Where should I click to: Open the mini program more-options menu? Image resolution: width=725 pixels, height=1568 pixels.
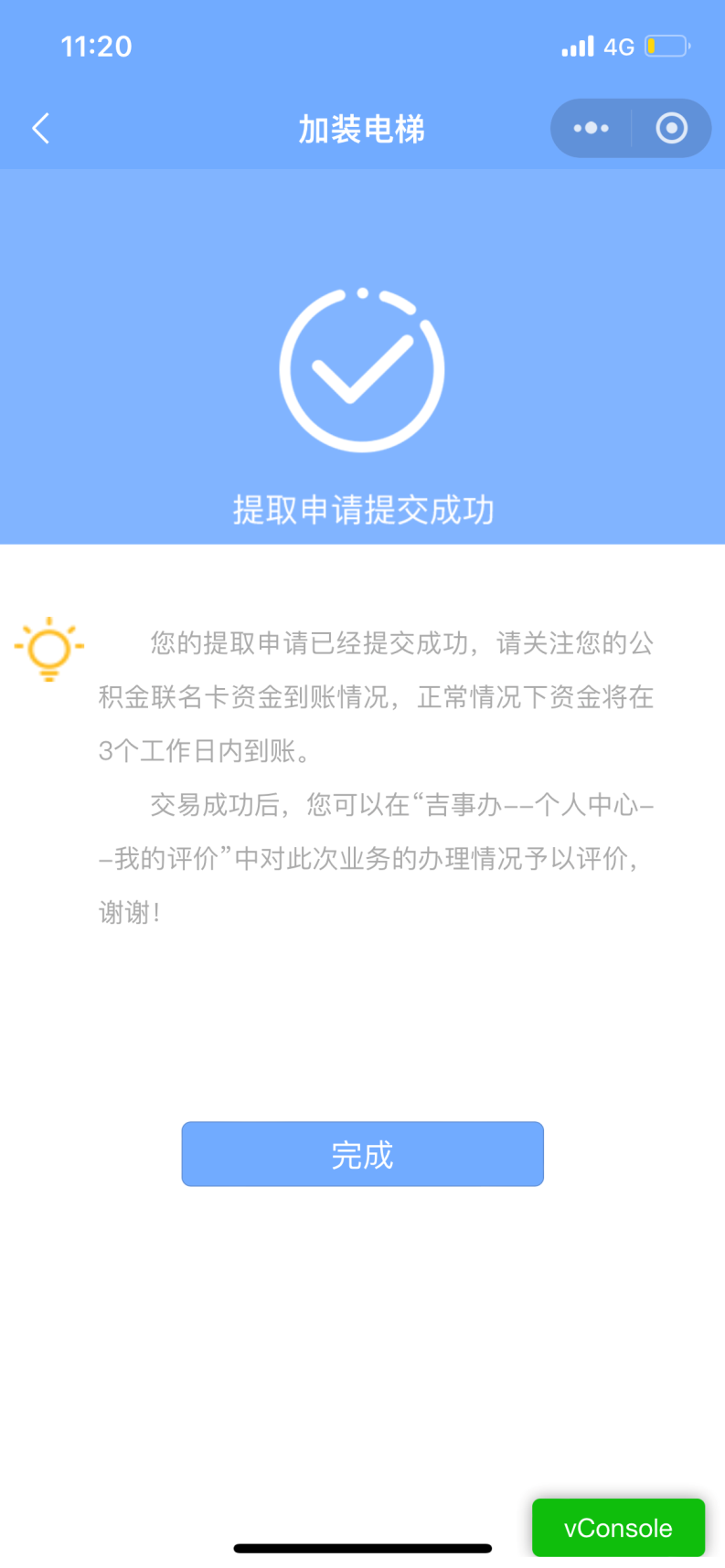click(x=591, y=128)
